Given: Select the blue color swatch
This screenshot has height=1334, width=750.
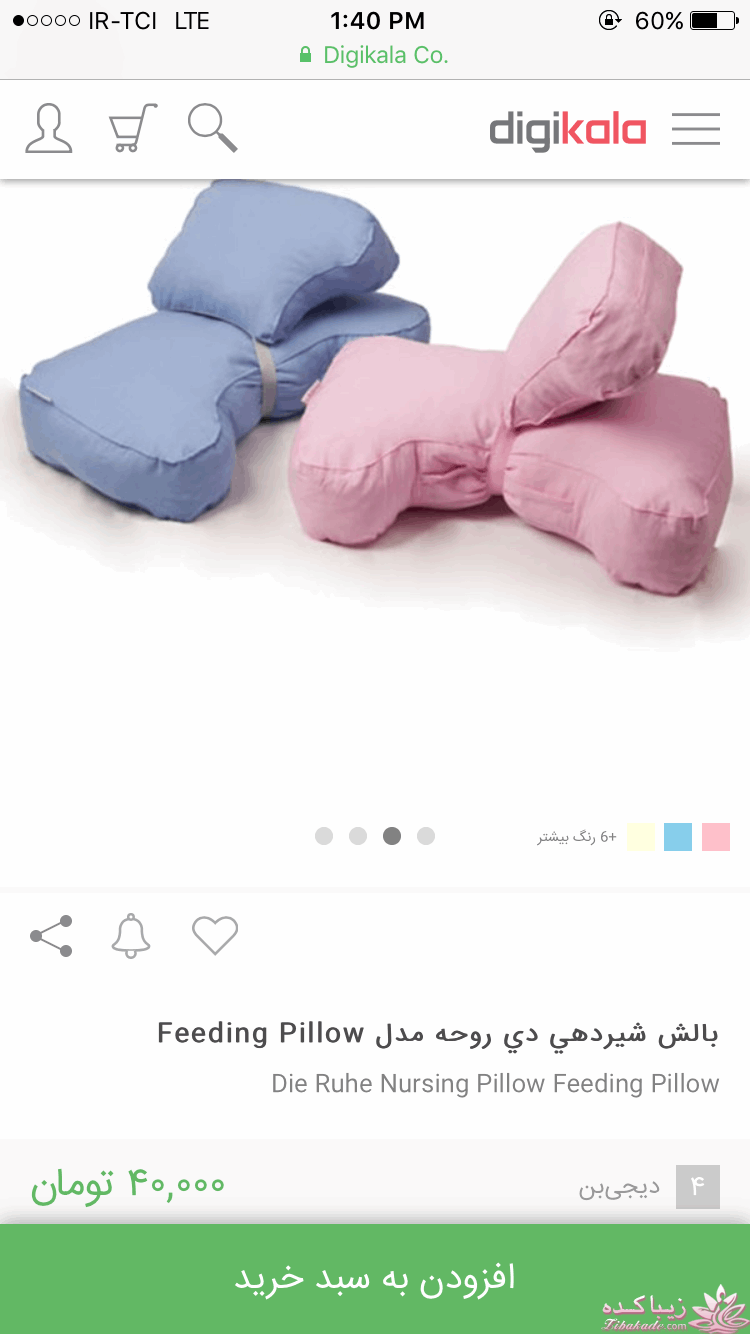Looking at the screenshot, I should (678, 836).
